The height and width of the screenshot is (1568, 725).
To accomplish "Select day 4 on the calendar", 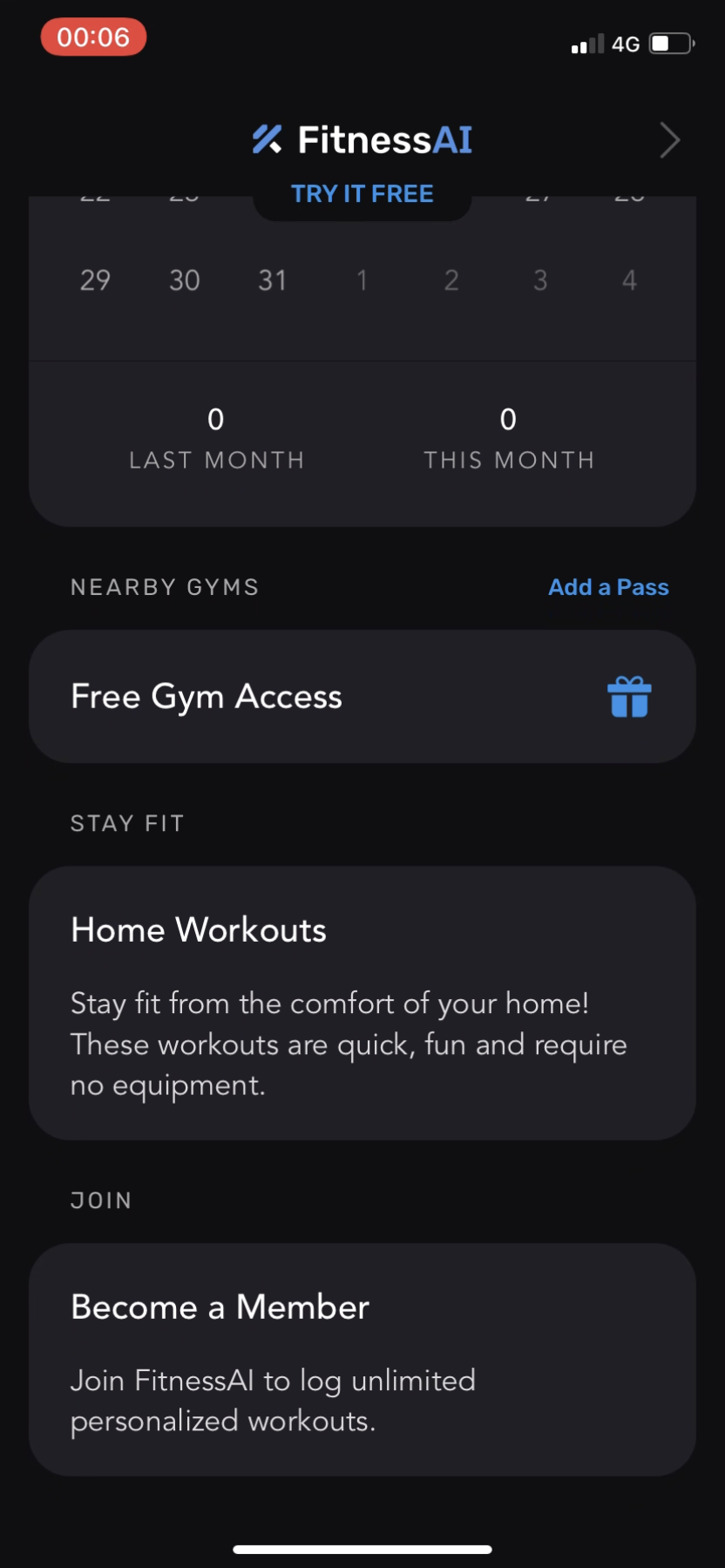I will pos(629,280).
